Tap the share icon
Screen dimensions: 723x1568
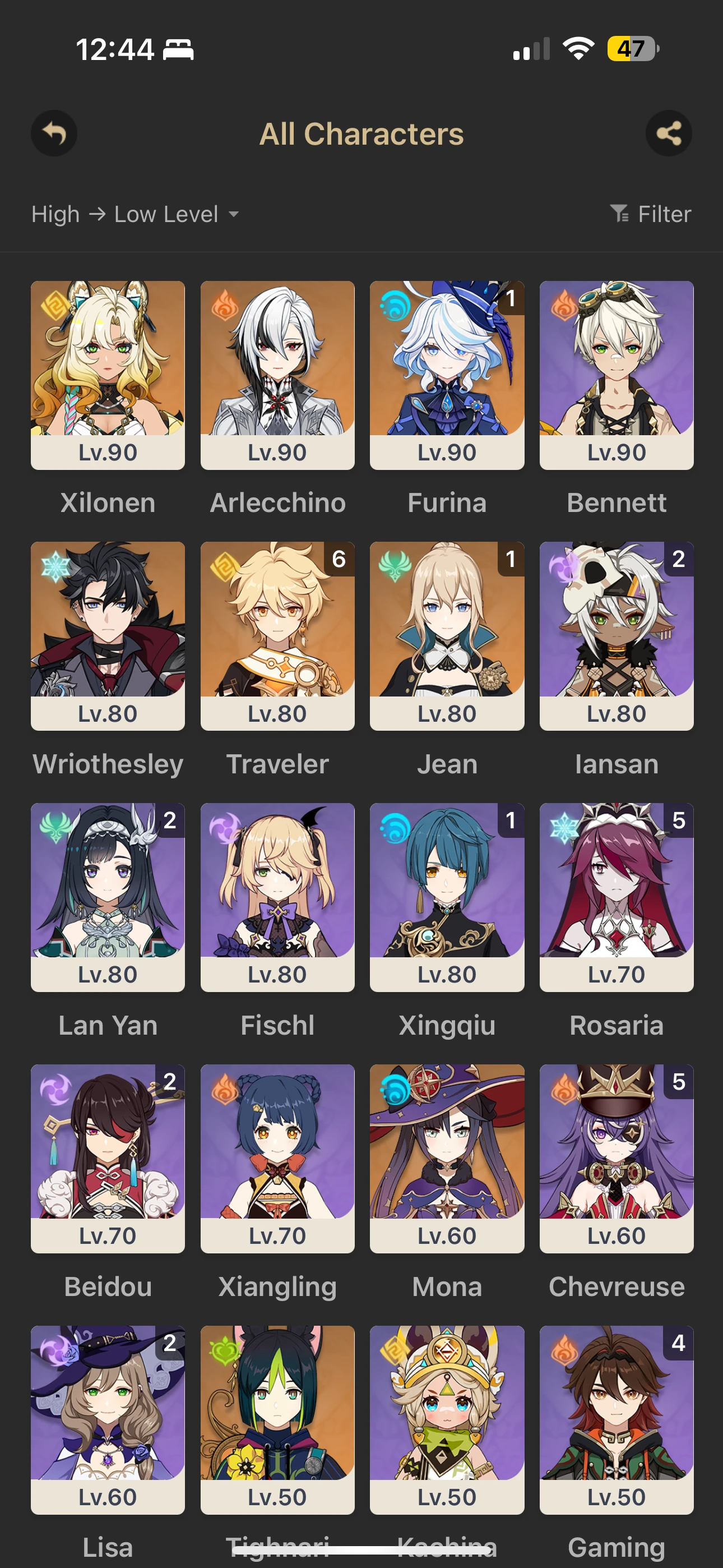tap(669, 134)
